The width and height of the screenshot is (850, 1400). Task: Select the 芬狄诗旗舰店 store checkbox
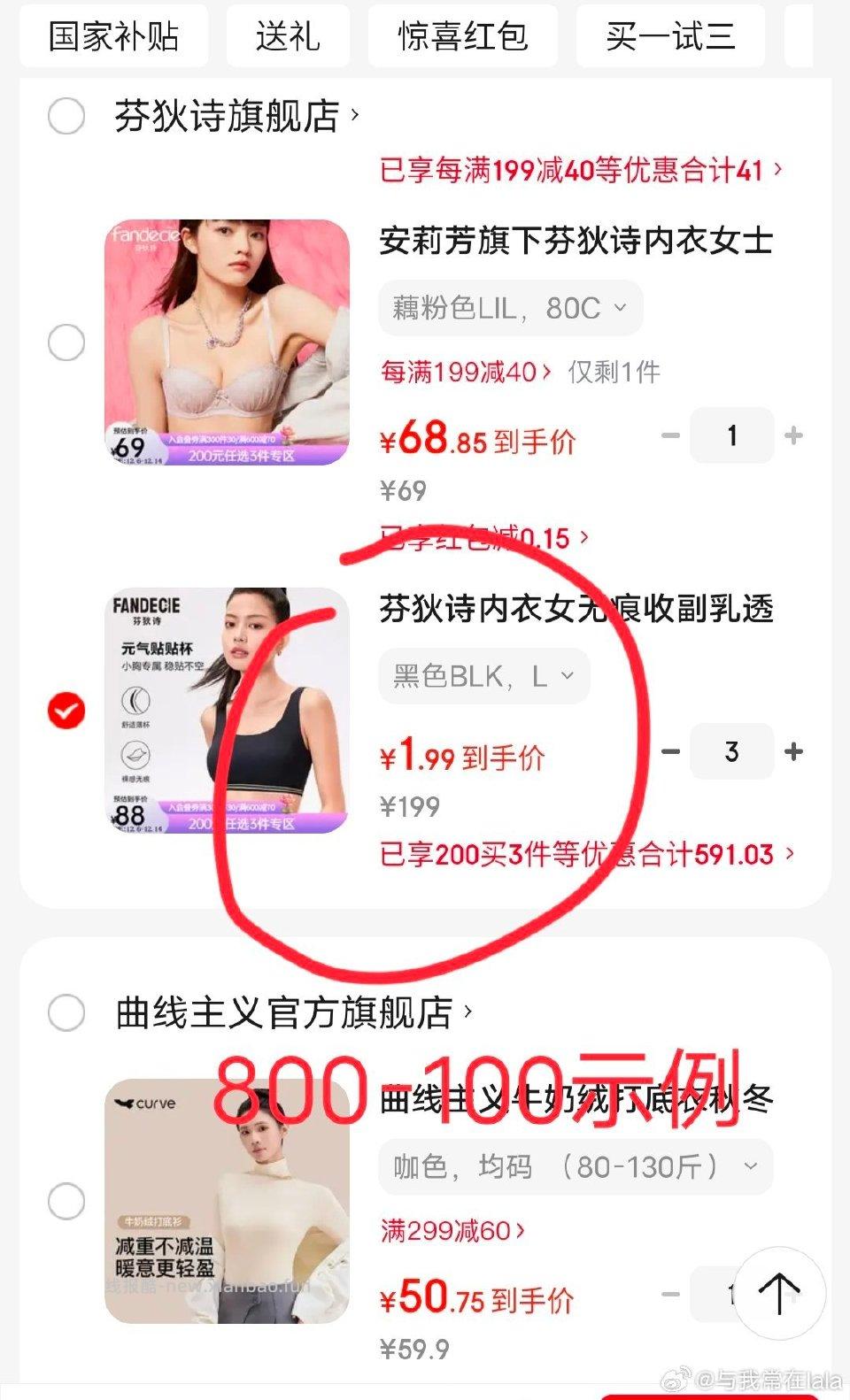pyautogui.click(x=66, y=115)
